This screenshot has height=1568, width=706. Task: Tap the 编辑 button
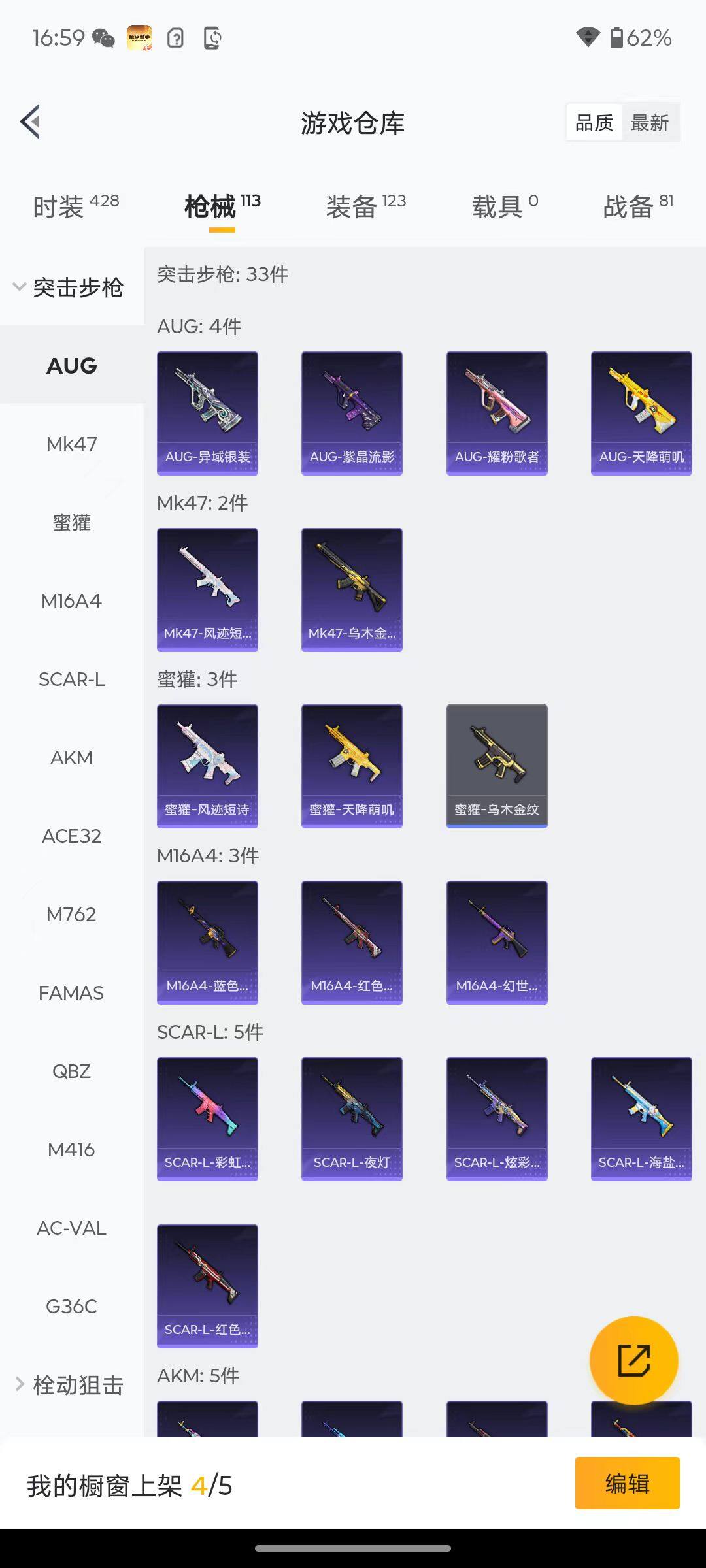coord(627,1483)
